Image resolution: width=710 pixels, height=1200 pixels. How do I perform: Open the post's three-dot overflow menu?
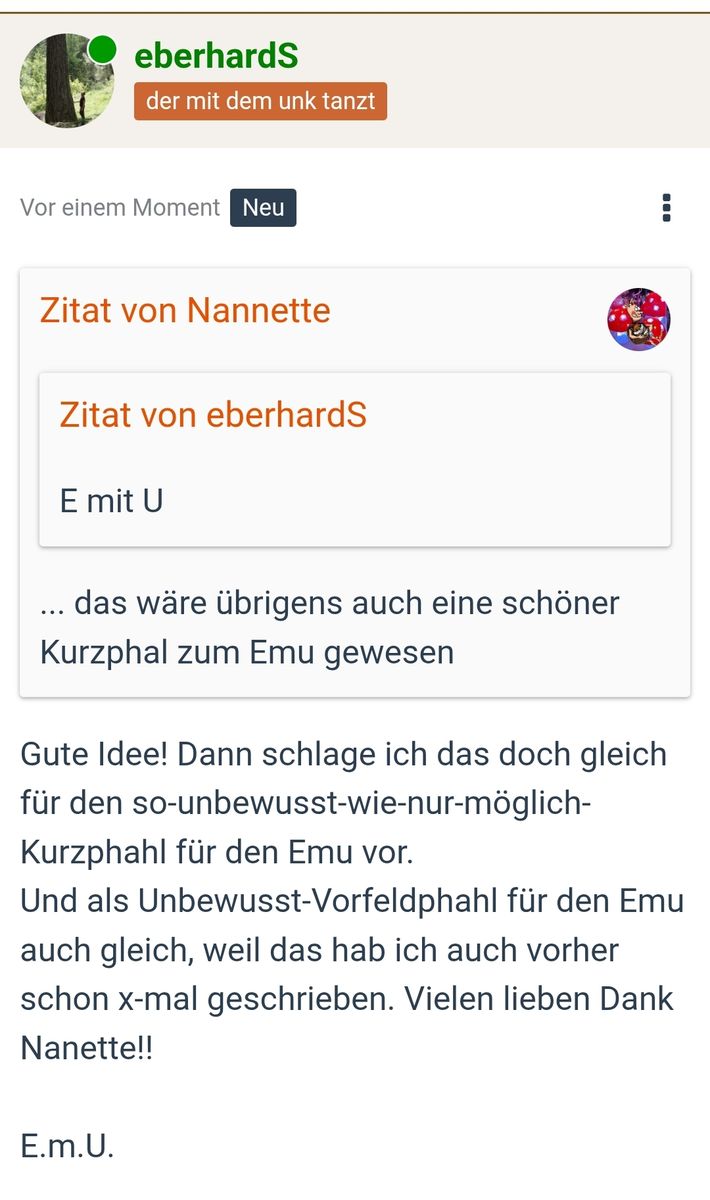point(666,208)
